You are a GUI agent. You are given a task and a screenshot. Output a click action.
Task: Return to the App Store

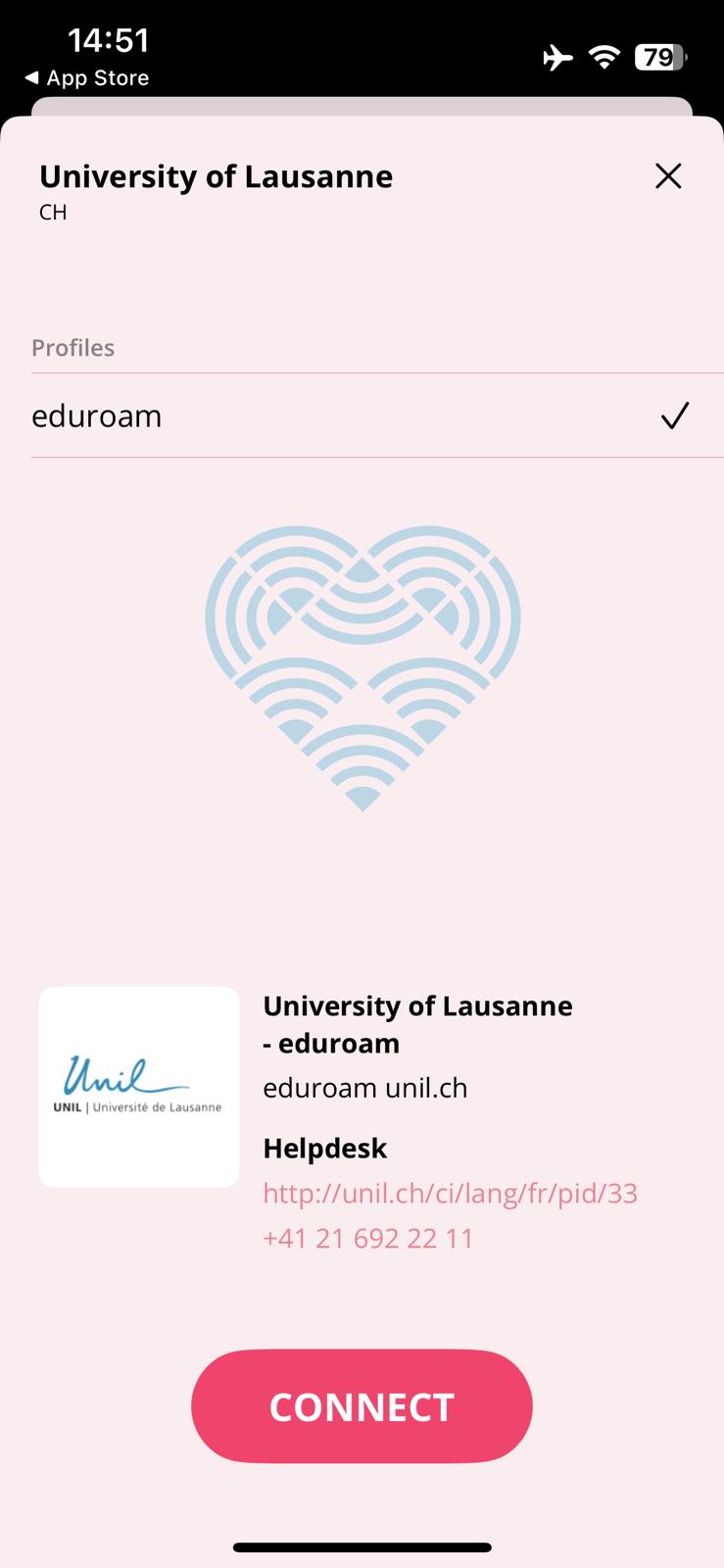pyautogui.click(x=86, y=78)
